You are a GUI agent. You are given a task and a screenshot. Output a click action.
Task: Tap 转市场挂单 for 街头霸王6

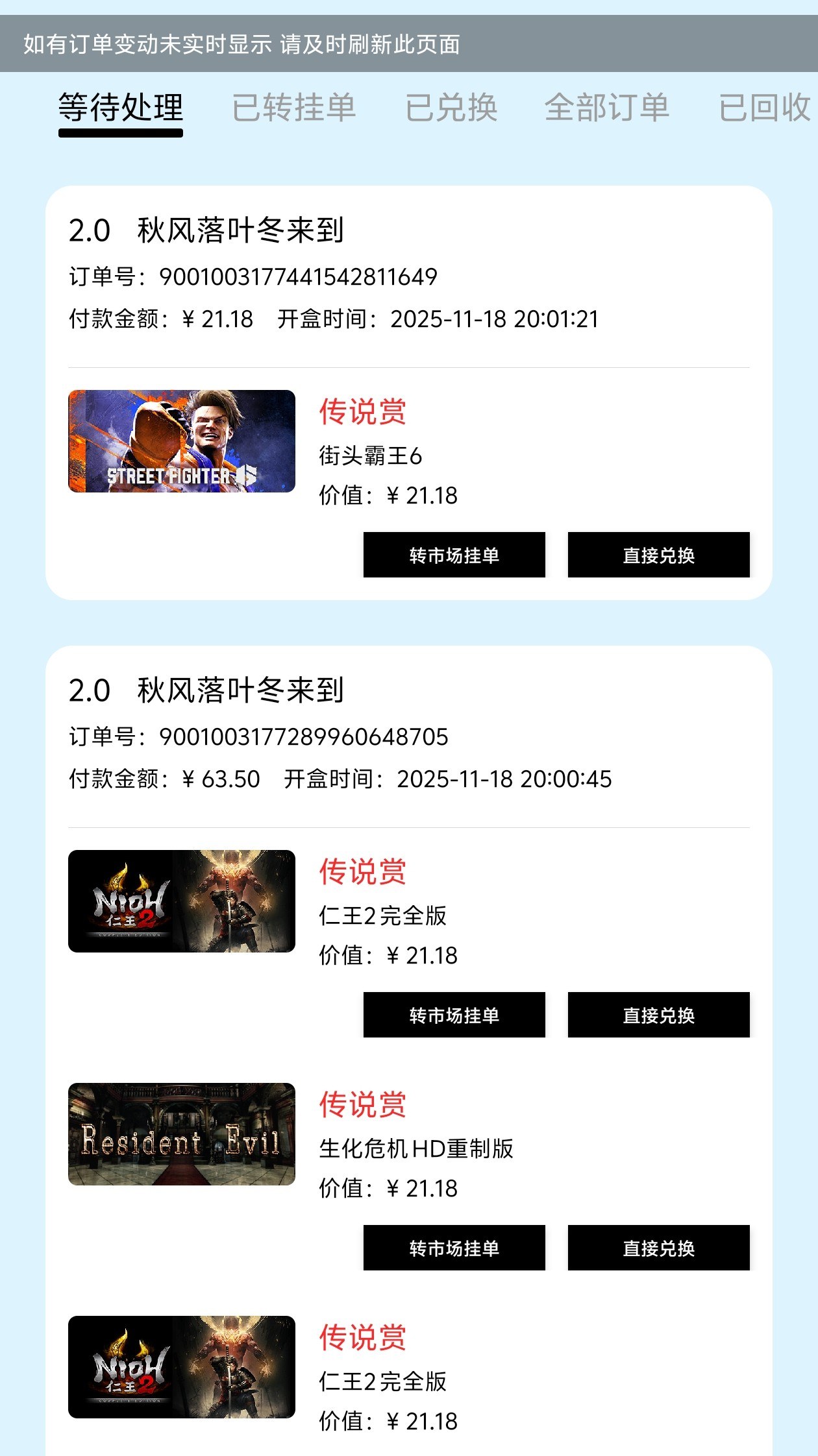[x=454, y=555]
